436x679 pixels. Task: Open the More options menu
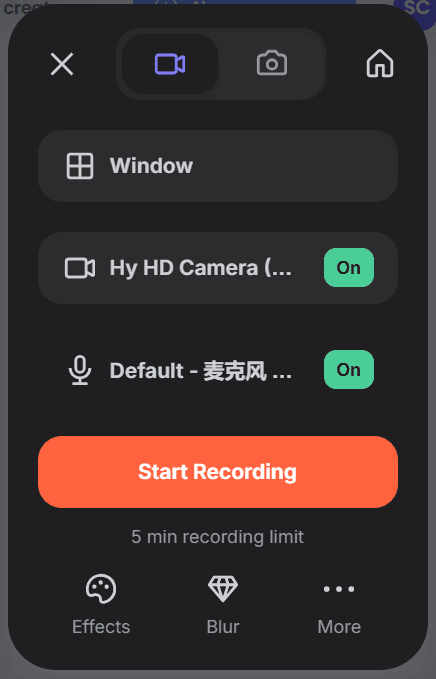click(x=339, y=605)
